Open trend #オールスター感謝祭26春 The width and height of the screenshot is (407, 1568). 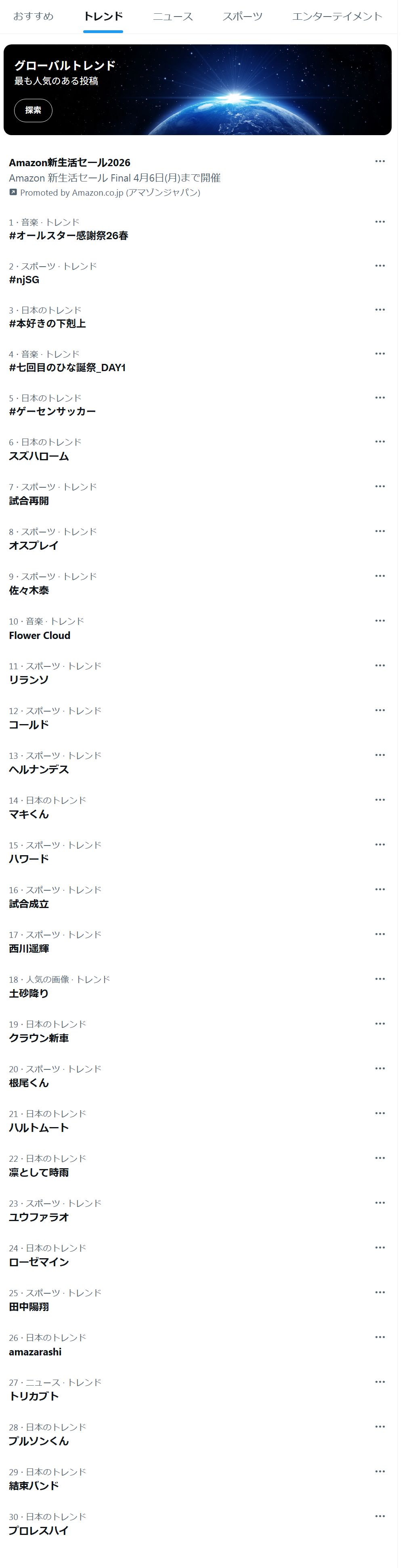[x=68, y=236]
